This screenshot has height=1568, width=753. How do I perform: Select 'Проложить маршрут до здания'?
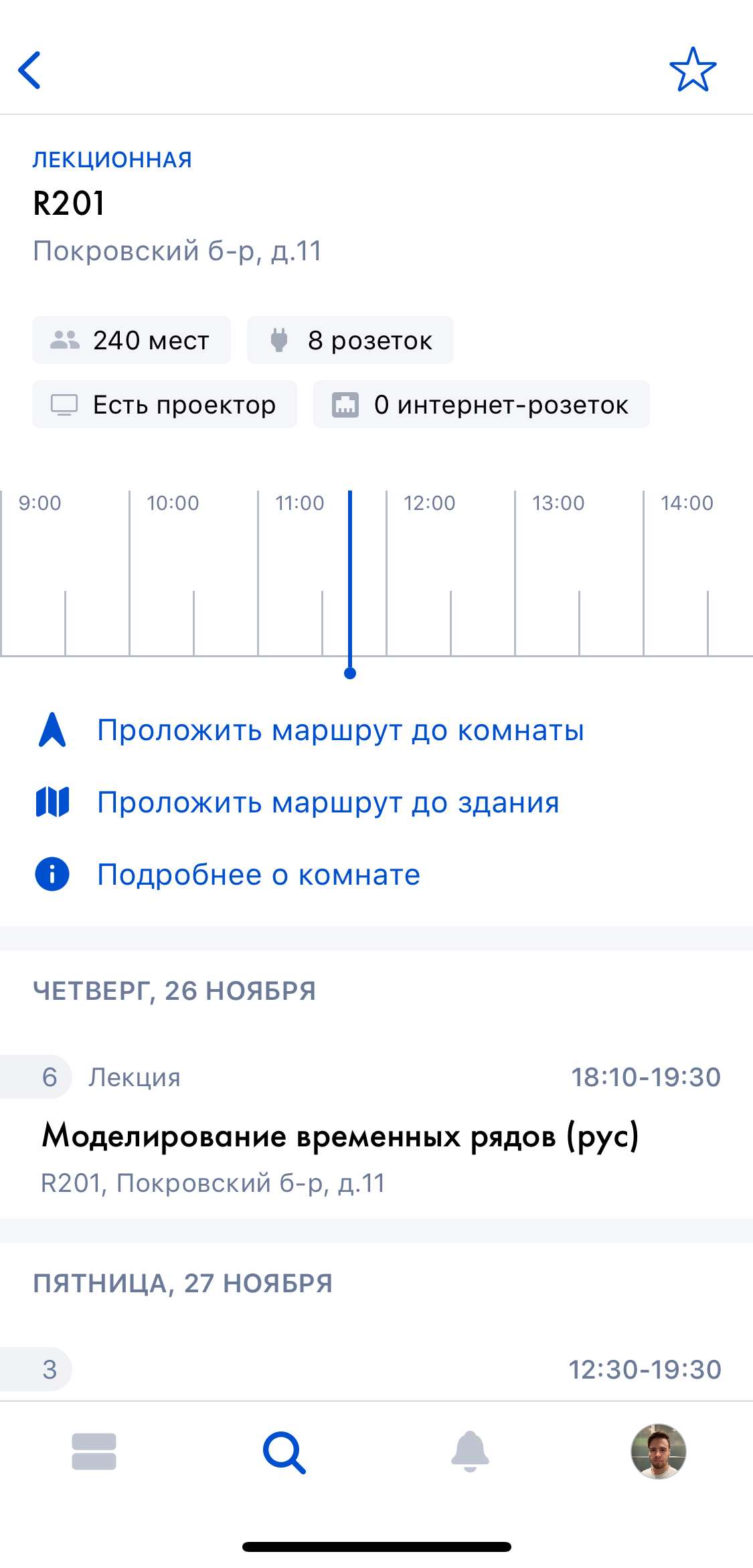pos(328,802)
